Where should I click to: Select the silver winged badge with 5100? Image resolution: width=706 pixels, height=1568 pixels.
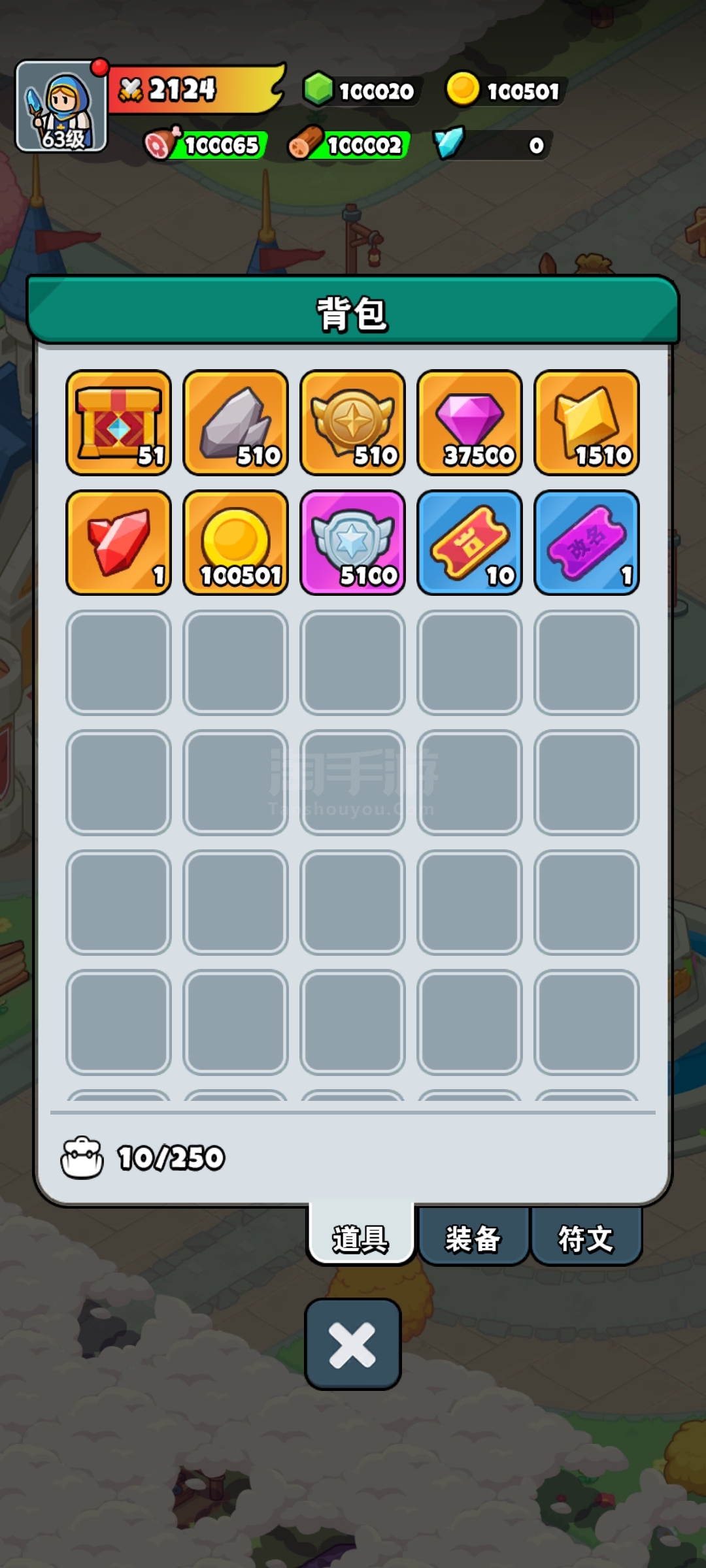coord(352,542)
